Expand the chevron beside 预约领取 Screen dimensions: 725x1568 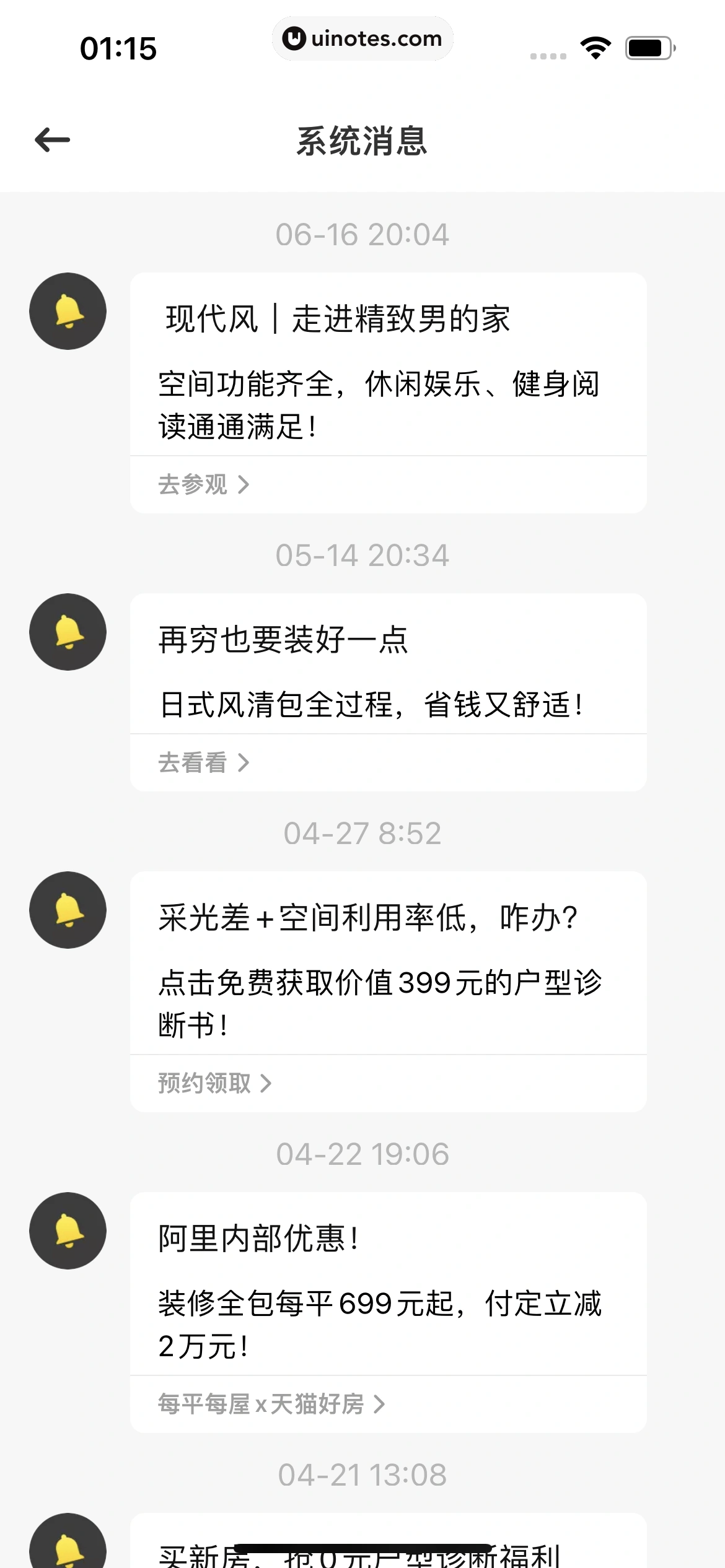click(268, 1082)
